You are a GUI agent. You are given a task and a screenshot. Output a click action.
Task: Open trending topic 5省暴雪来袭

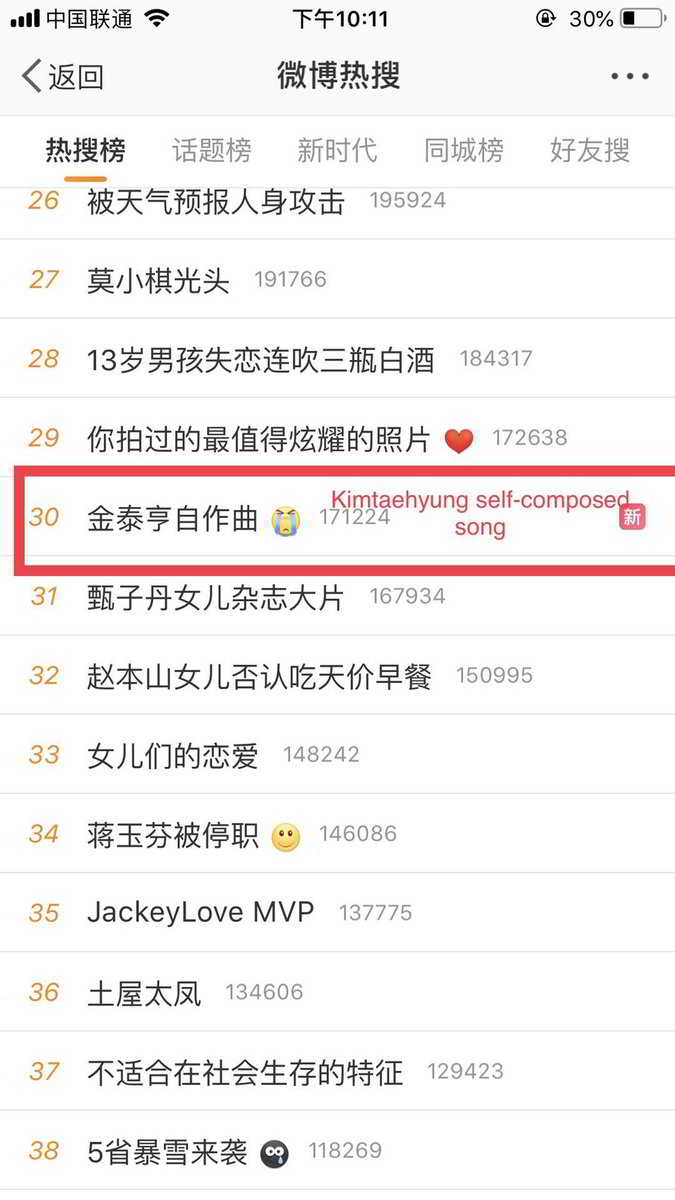click(167, 1151)
